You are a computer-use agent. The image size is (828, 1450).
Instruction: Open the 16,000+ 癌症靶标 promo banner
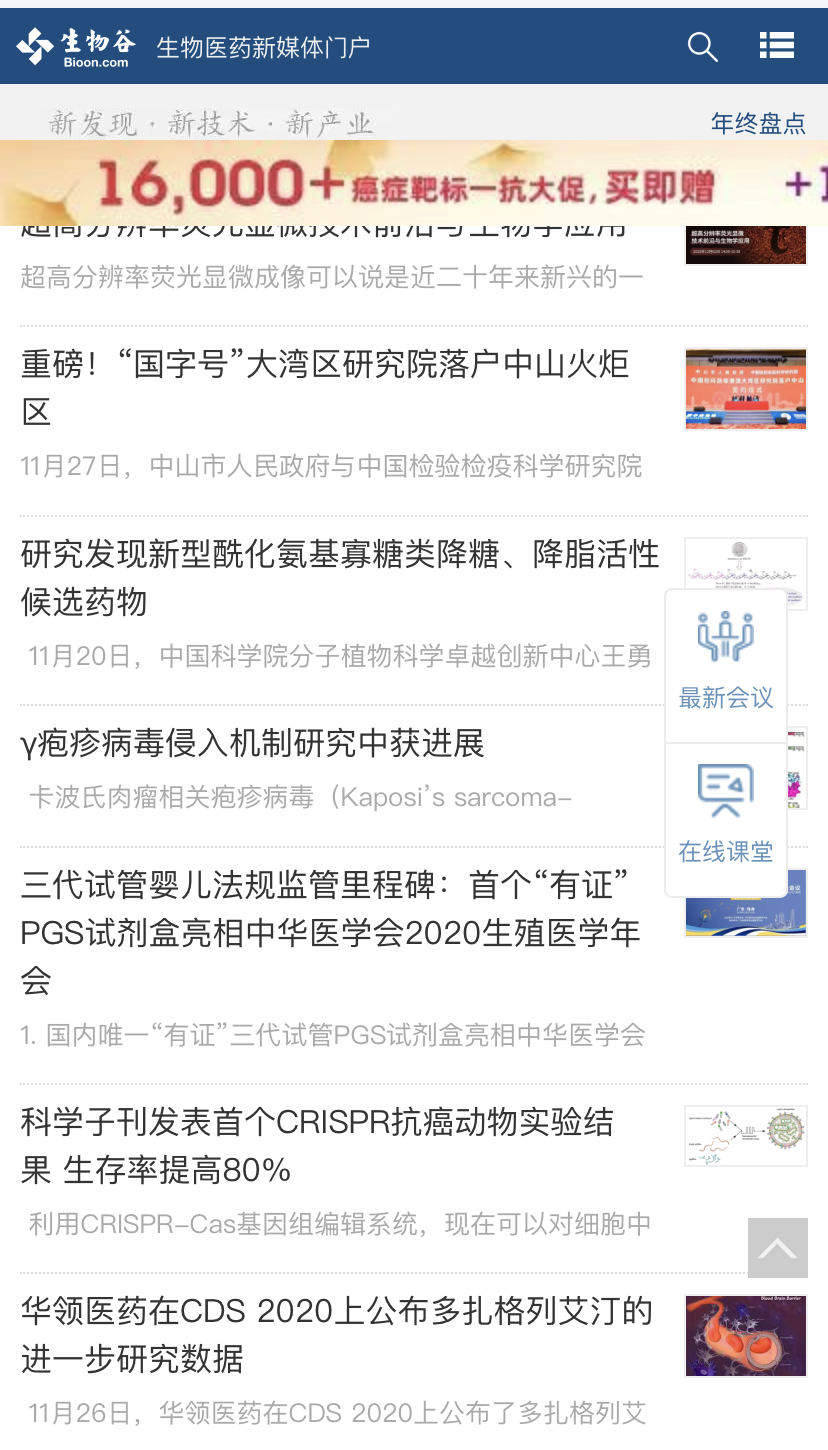click(414, 183)
